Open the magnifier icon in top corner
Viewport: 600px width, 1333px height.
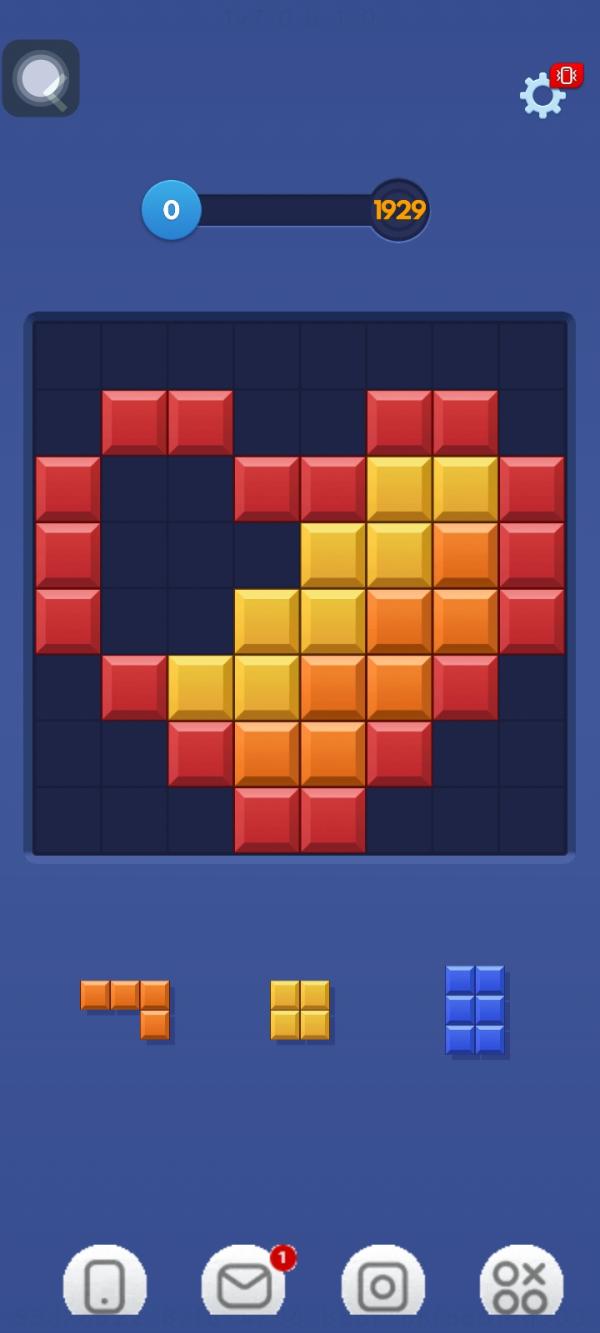(41, 78)
